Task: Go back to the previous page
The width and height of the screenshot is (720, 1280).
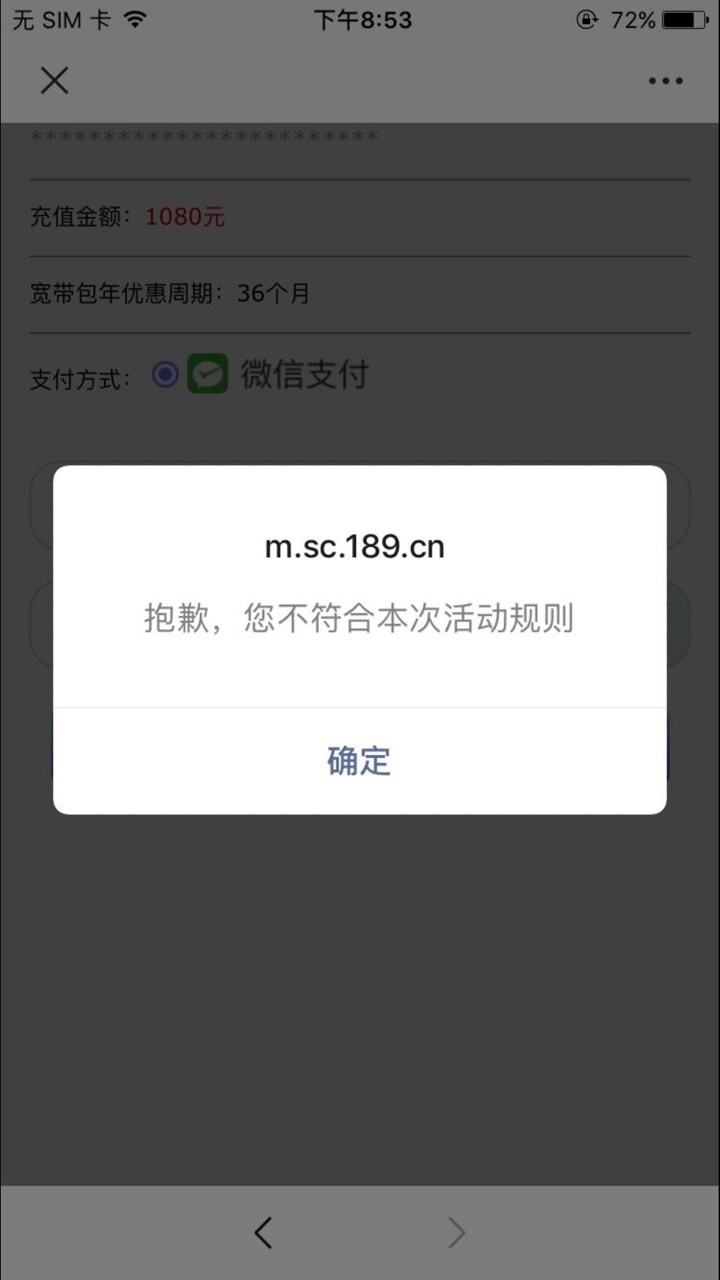Action: point(263,1232)
